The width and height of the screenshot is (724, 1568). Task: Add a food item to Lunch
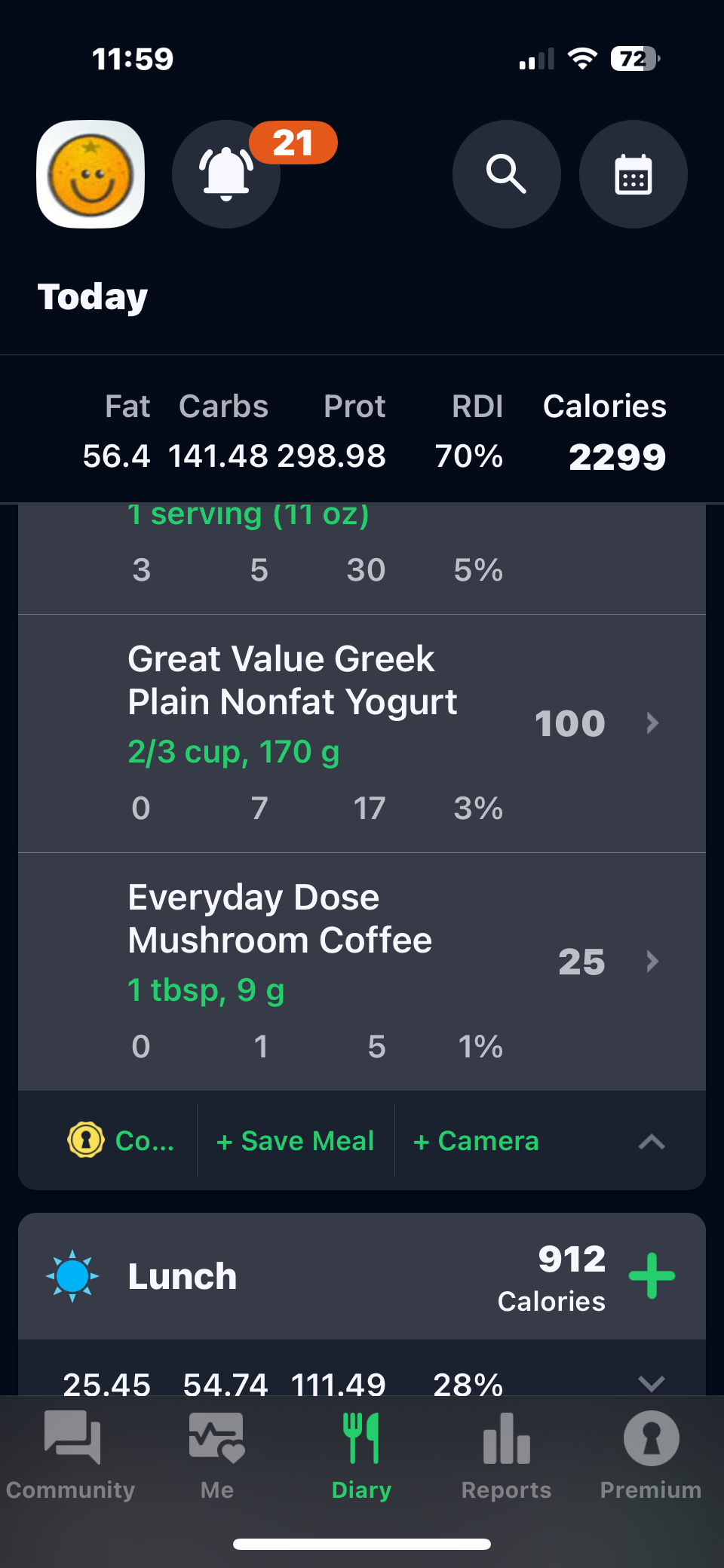pos(652,1276)
